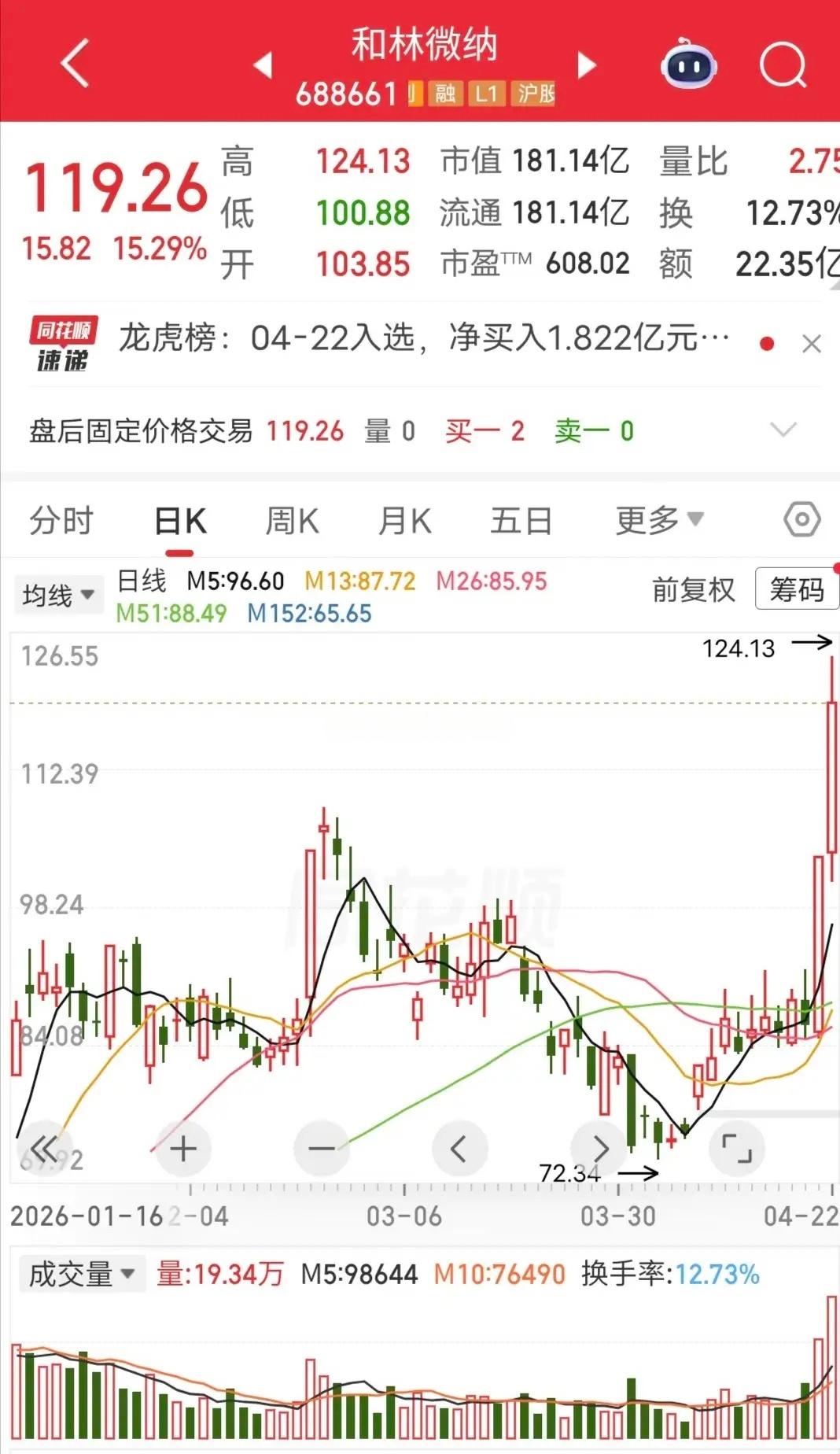The width and height of the screenshot is (840, 1454).
Task: Jump to earliest data with double-left arrow
Action: (45, 1148)
